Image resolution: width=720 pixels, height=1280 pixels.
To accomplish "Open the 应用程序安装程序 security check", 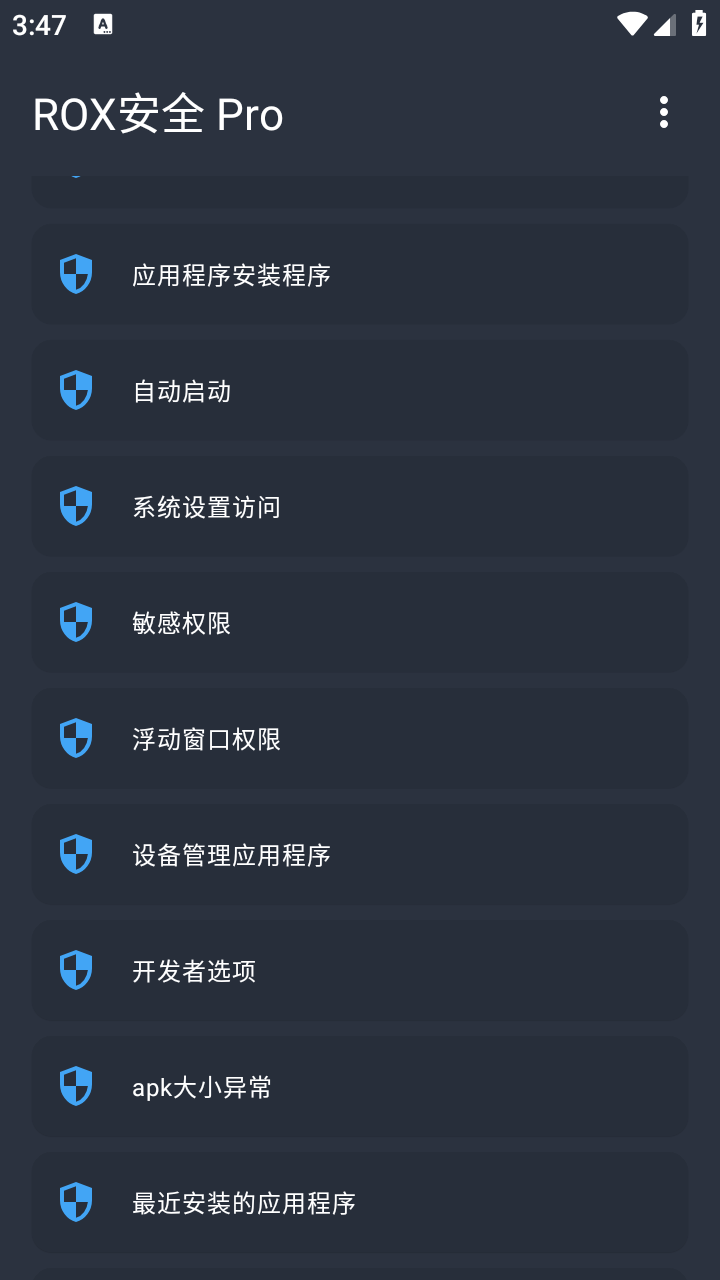I will [x=360, y=273].
